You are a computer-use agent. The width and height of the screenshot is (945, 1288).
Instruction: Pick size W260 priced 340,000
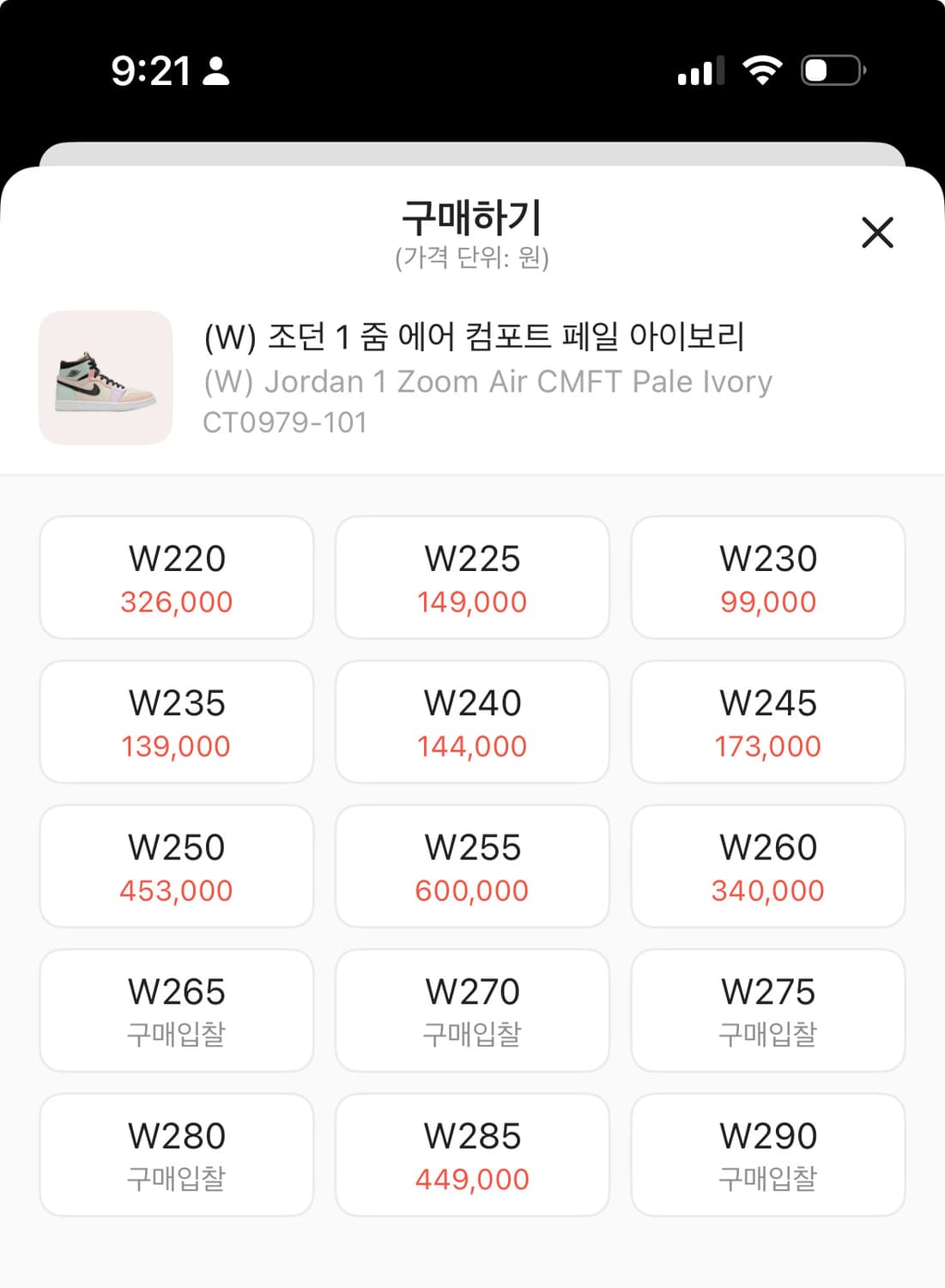pos(767,866)
